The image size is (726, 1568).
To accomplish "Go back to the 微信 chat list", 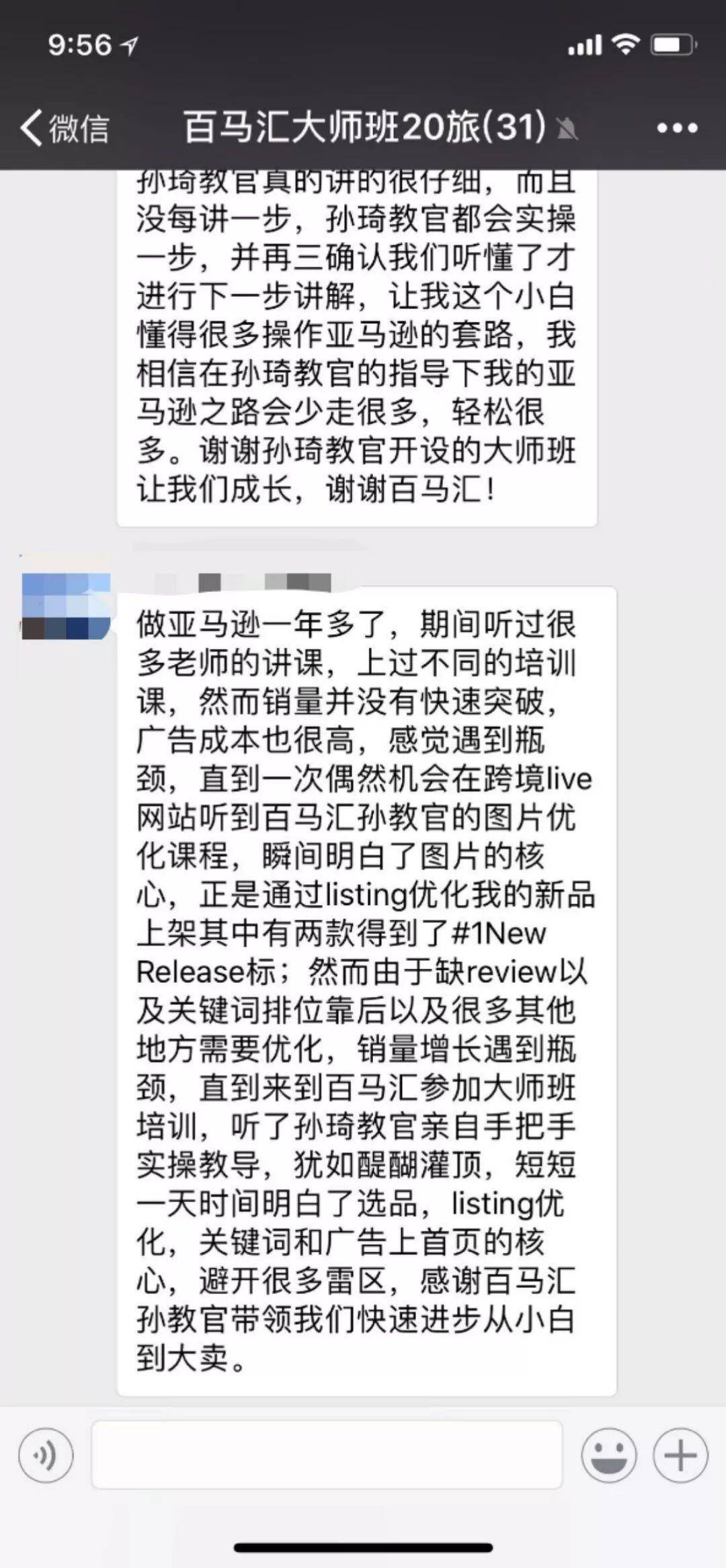I will [65, 128].
